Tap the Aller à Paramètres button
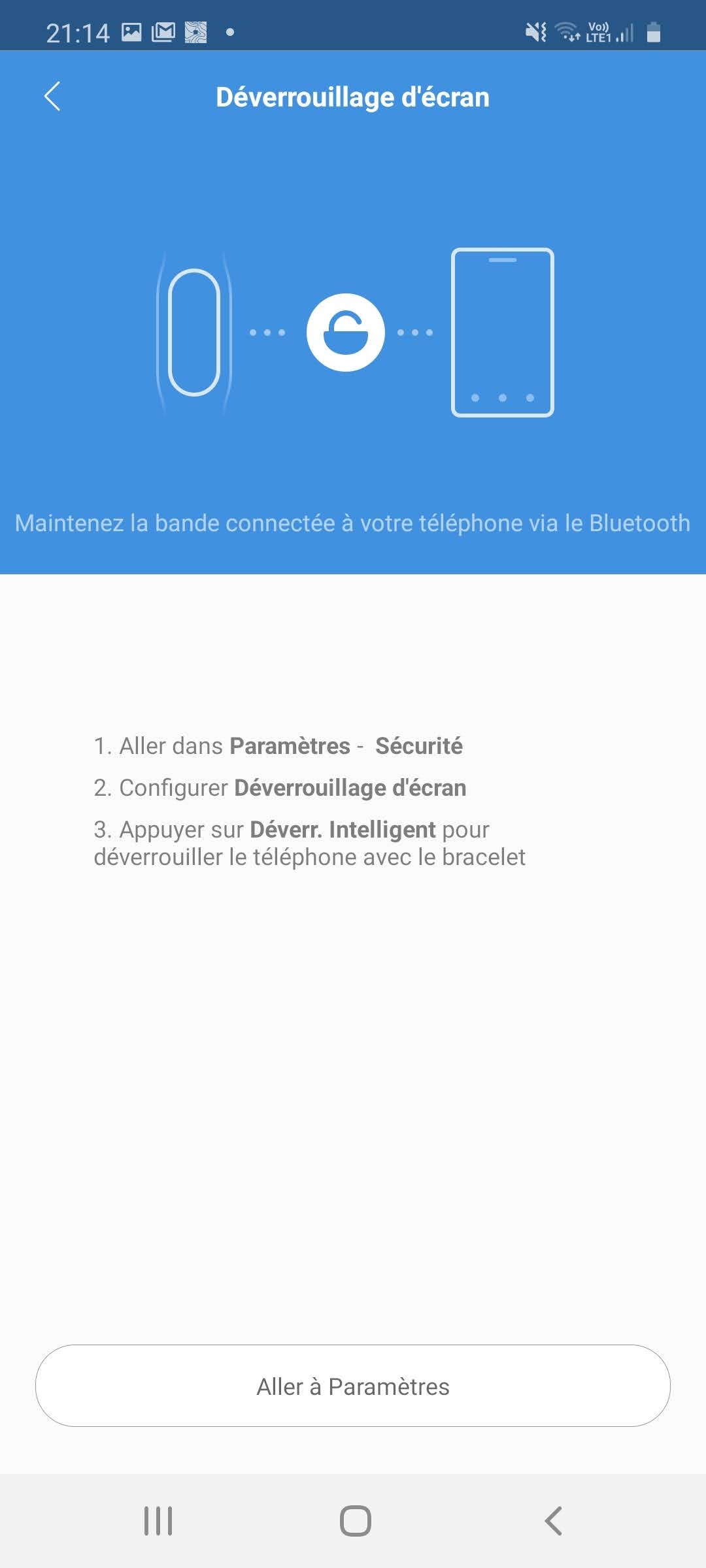 coord(353,1386)
